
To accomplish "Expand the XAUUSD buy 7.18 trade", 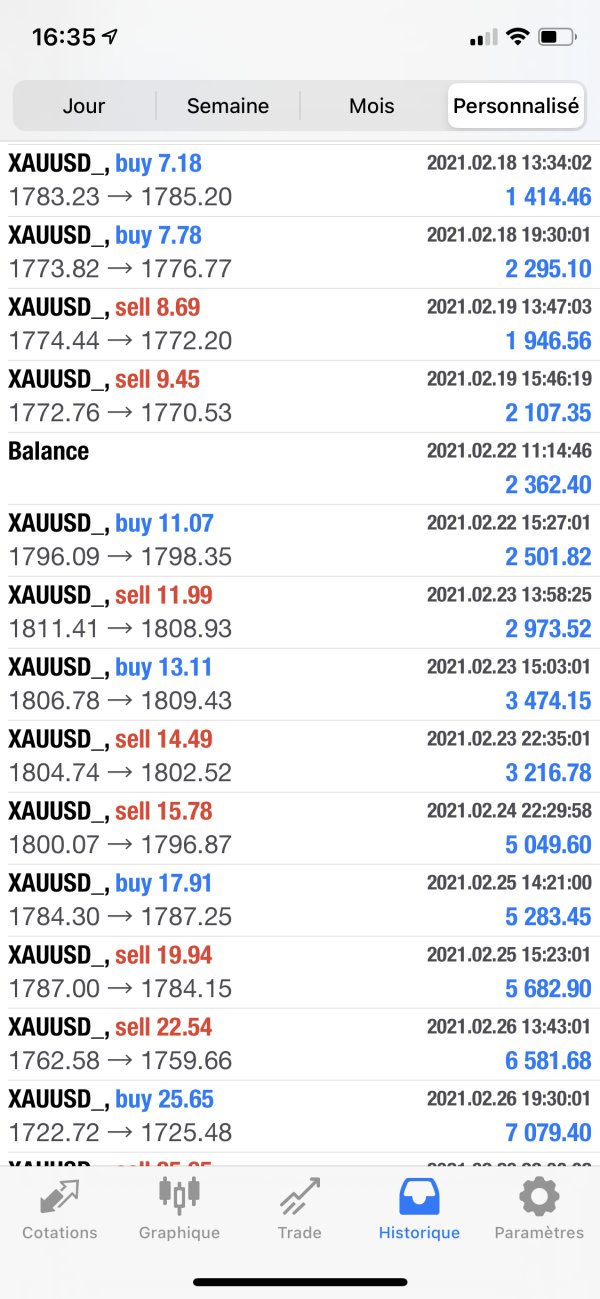I will click(x=300, y=180).
